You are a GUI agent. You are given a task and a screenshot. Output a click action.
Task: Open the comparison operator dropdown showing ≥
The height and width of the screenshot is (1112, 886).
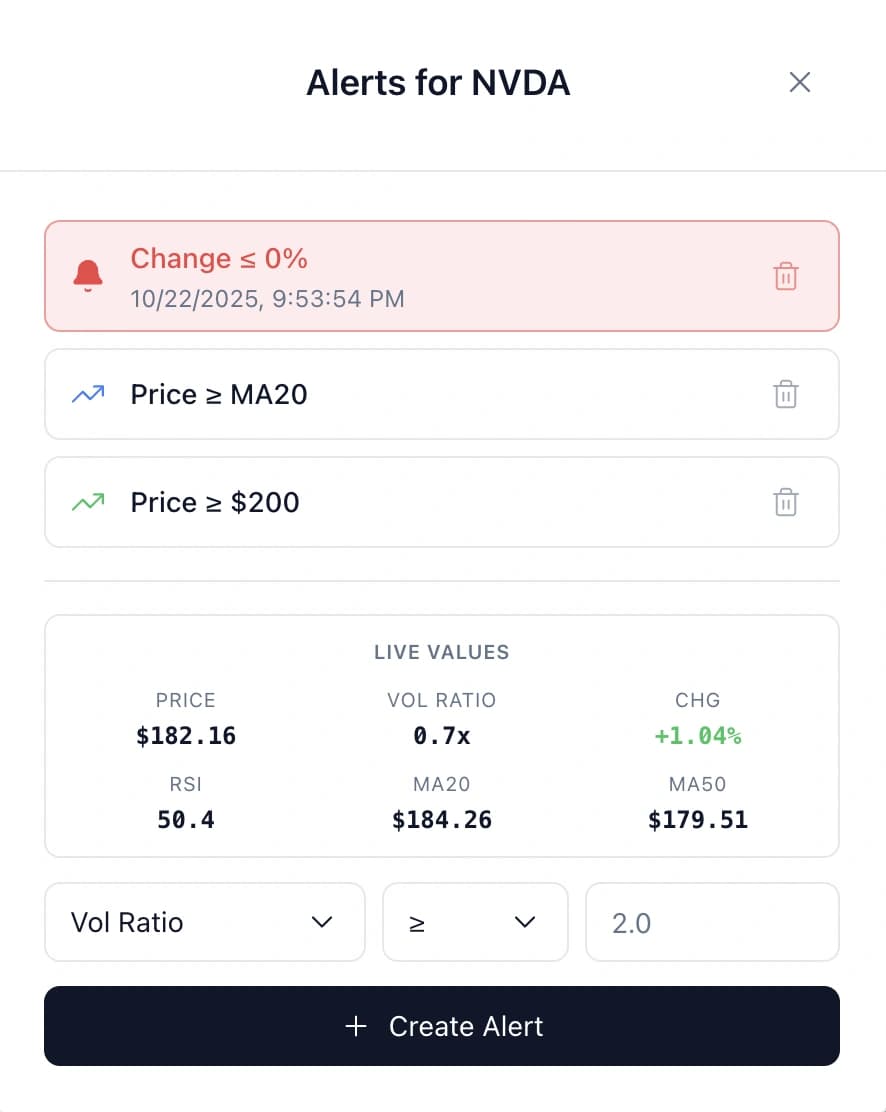pyautogui.click(x=474, y=922)
